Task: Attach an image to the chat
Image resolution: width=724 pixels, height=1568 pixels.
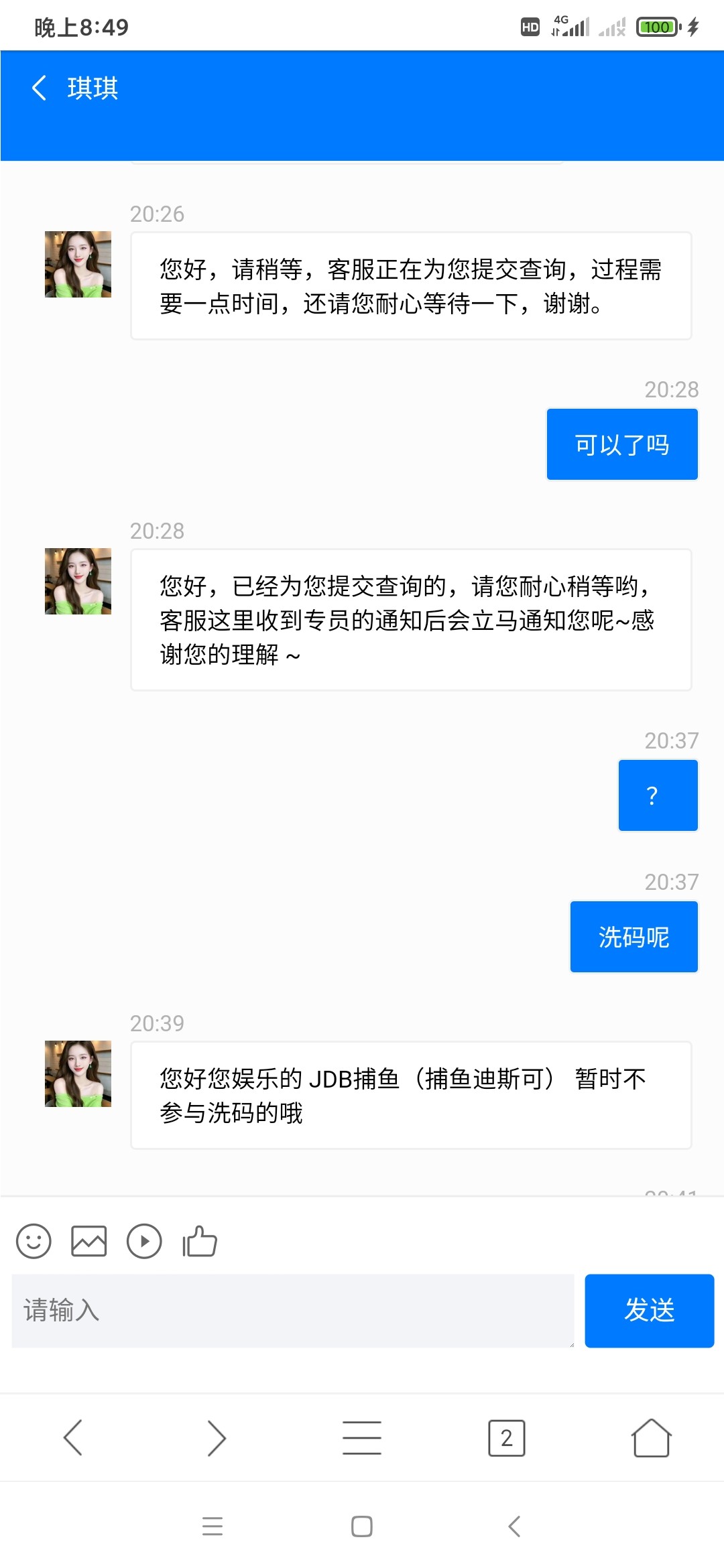Action: [x=89, y=1241]
